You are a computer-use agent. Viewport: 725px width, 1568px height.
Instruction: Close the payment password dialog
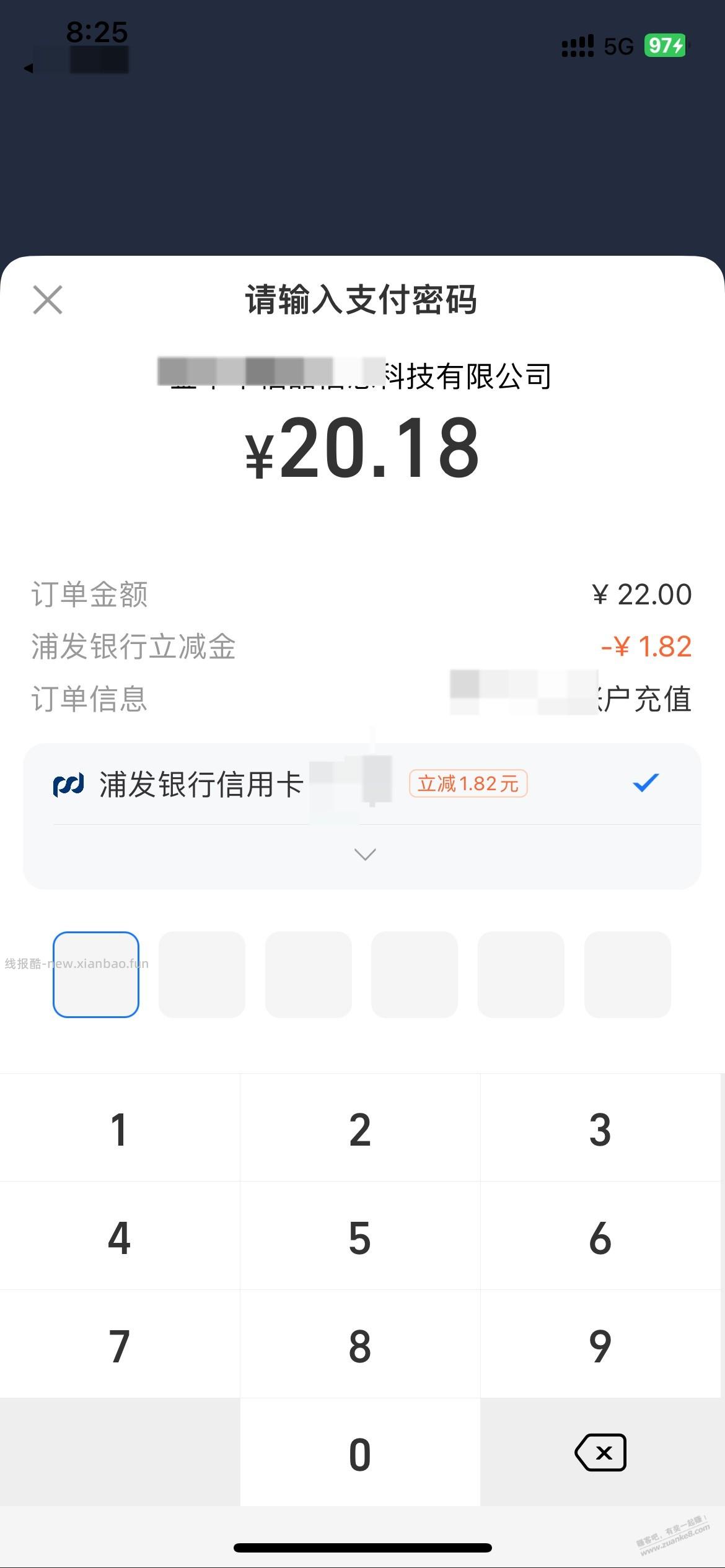[48, 300]
